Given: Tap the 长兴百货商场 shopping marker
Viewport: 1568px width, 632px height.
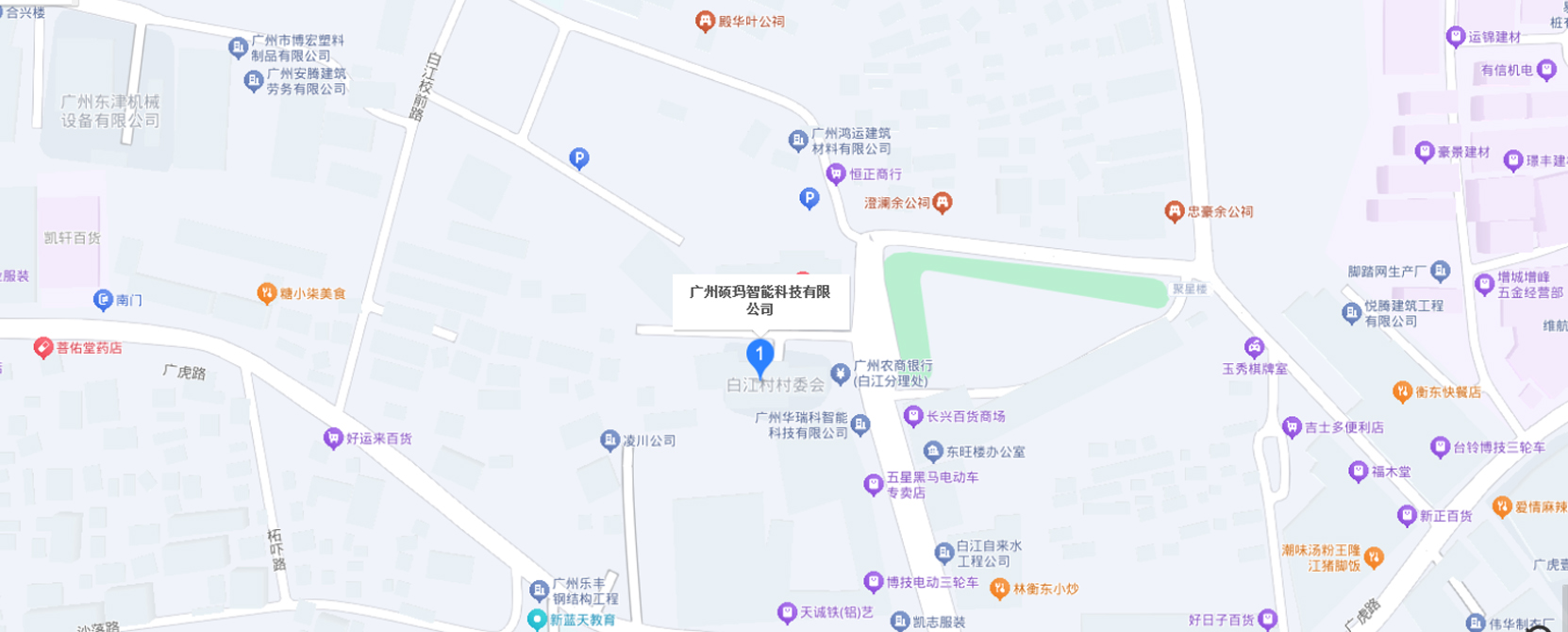Looking at the screenshot, I should click(913, 416).
